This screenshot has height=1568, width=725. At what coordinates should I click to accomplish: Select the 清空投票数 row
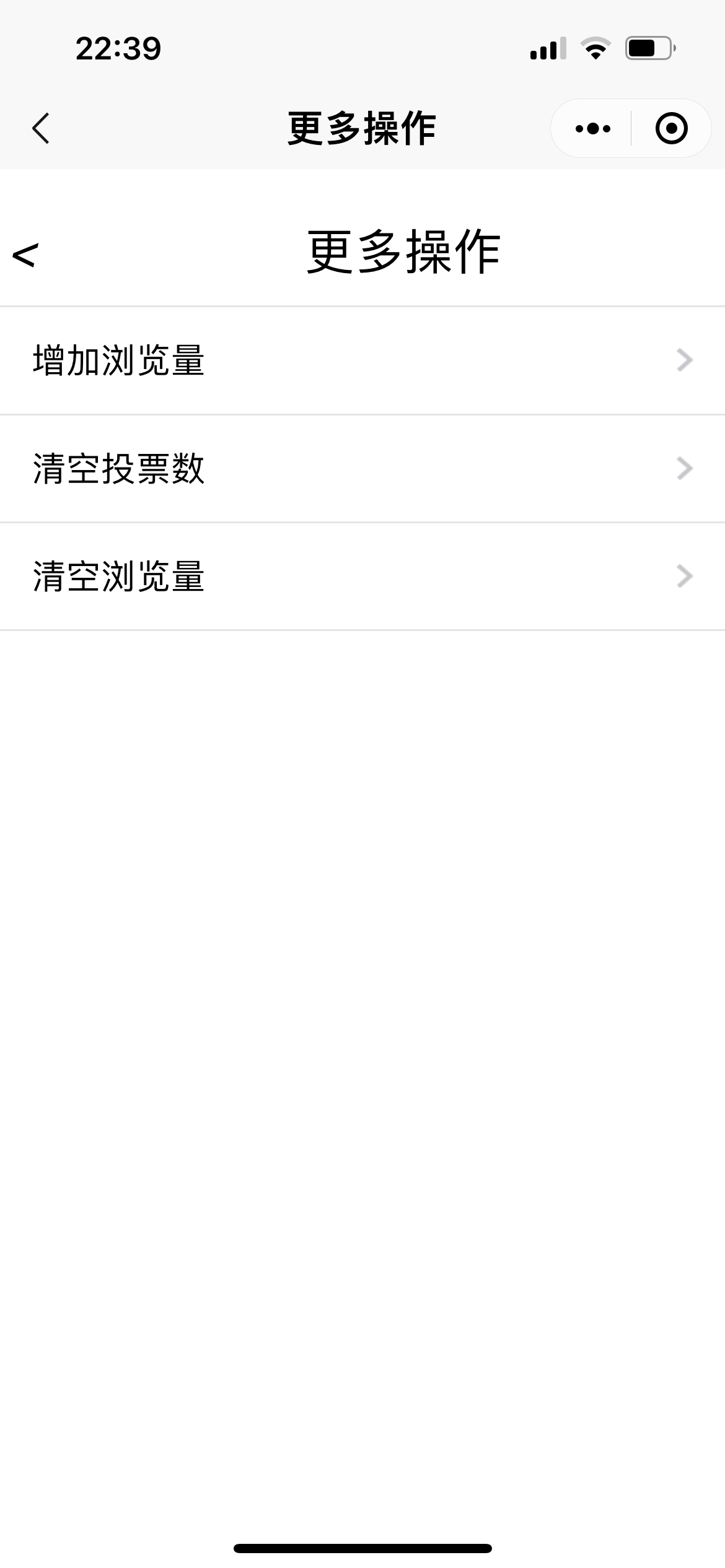coord(362,469)
